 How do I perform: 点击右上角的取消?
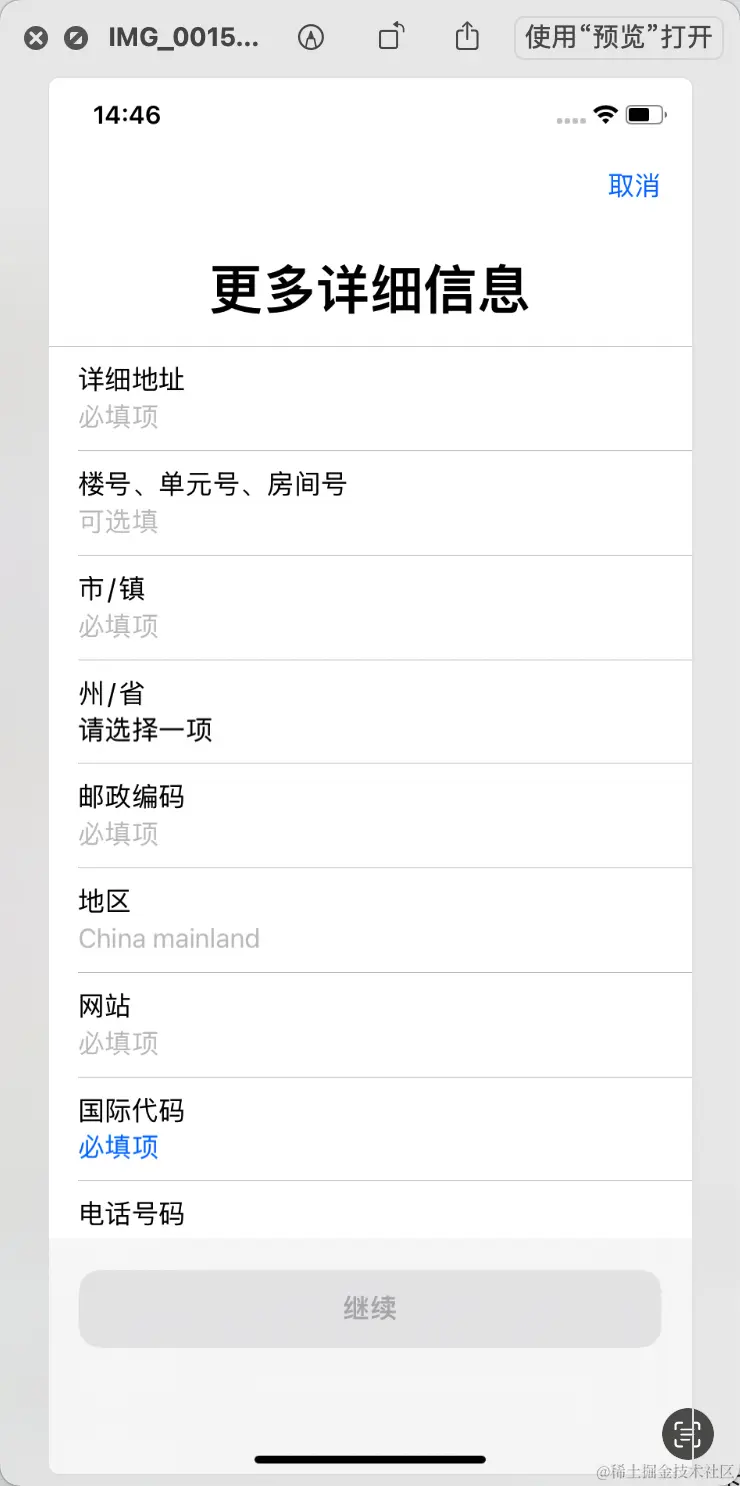point(634,186)
